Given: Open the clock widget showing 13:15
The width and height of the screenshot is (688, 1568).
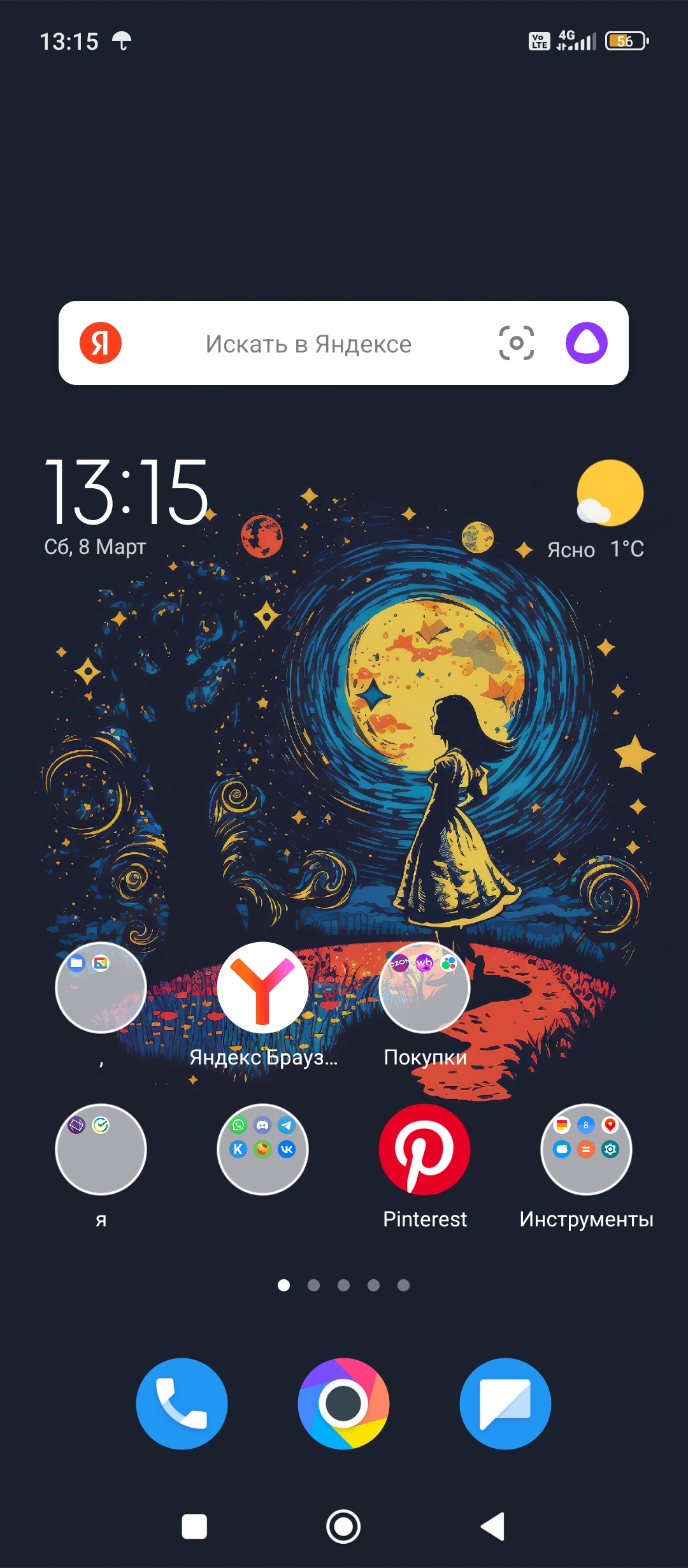Looking at the screenshot, I should click(126, 493).
